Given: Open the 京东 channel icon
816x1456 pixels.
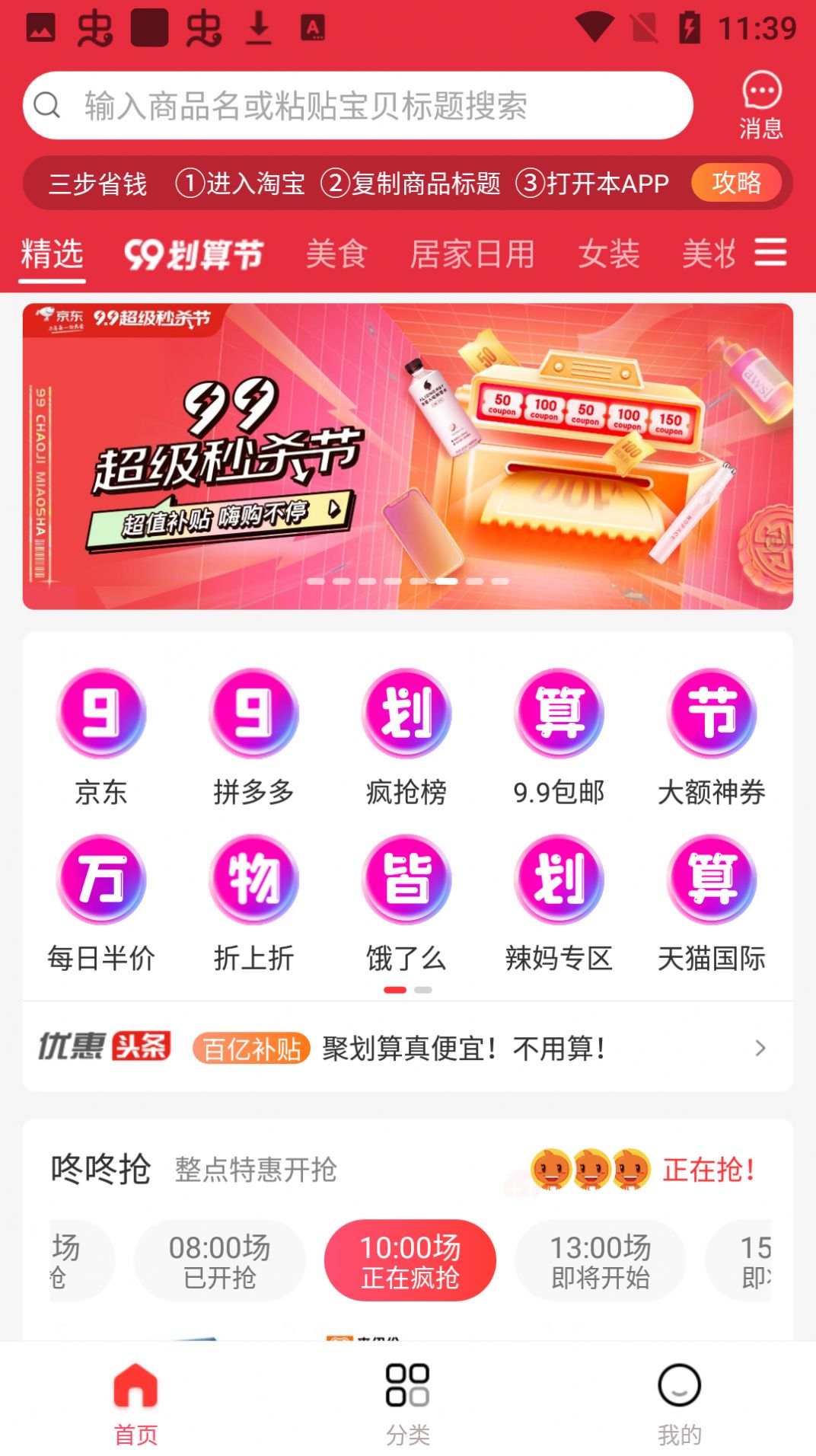Looking at the screenshot, I should click(100, 712).
